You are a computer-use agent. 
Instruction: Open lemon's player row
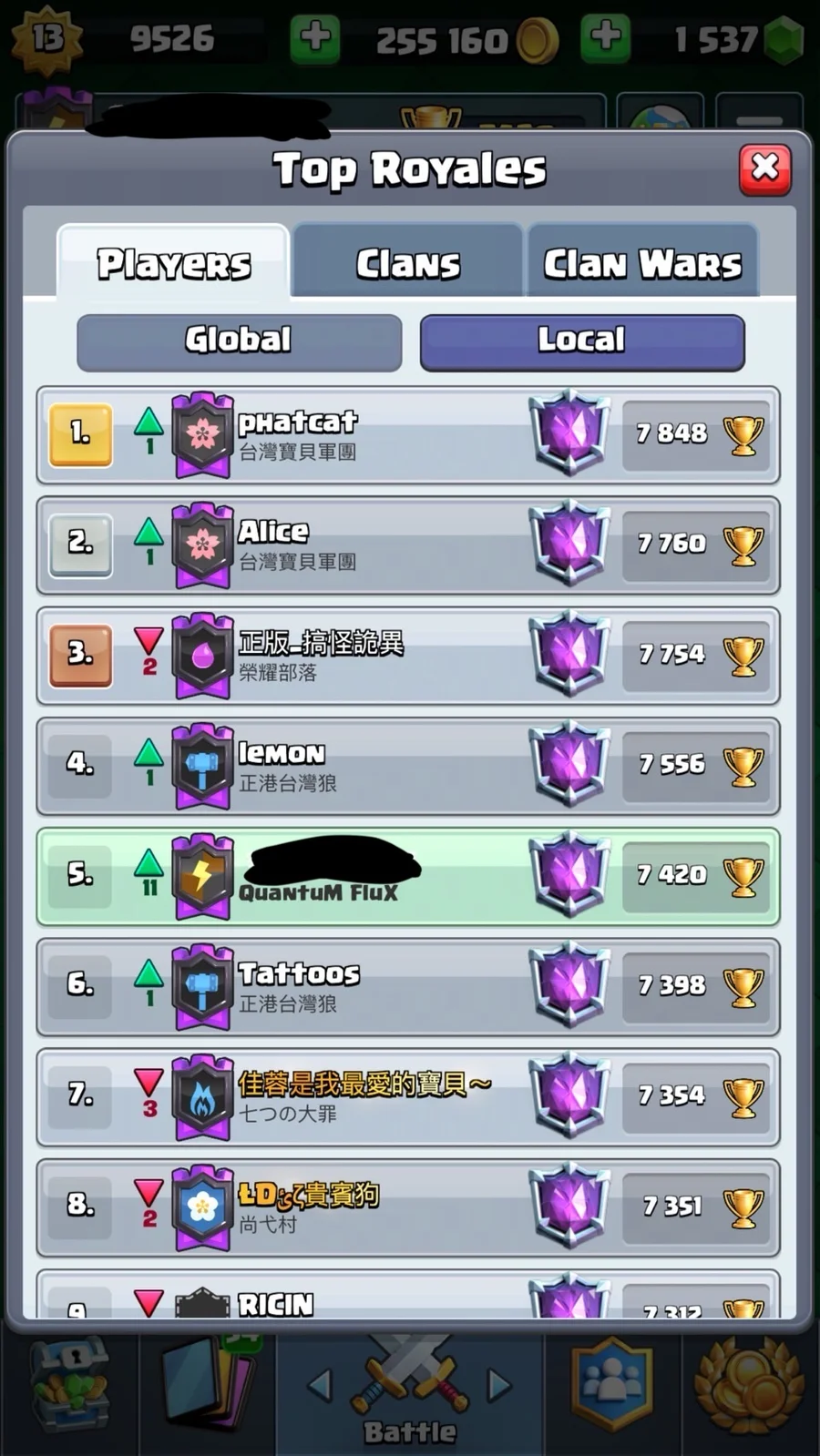[x=383, y=766]
